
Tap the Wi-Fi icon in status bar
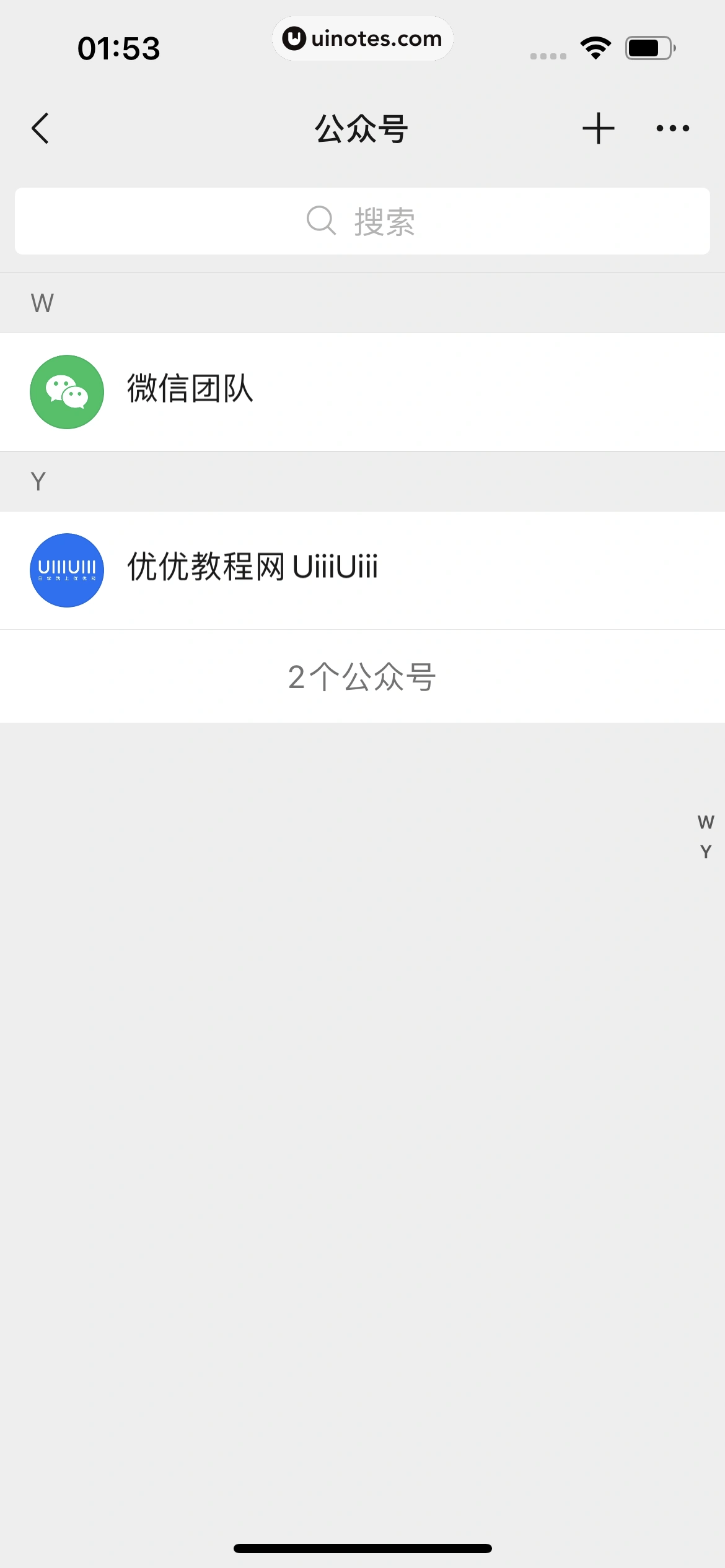pyautogui.click(x=595, y=46)
